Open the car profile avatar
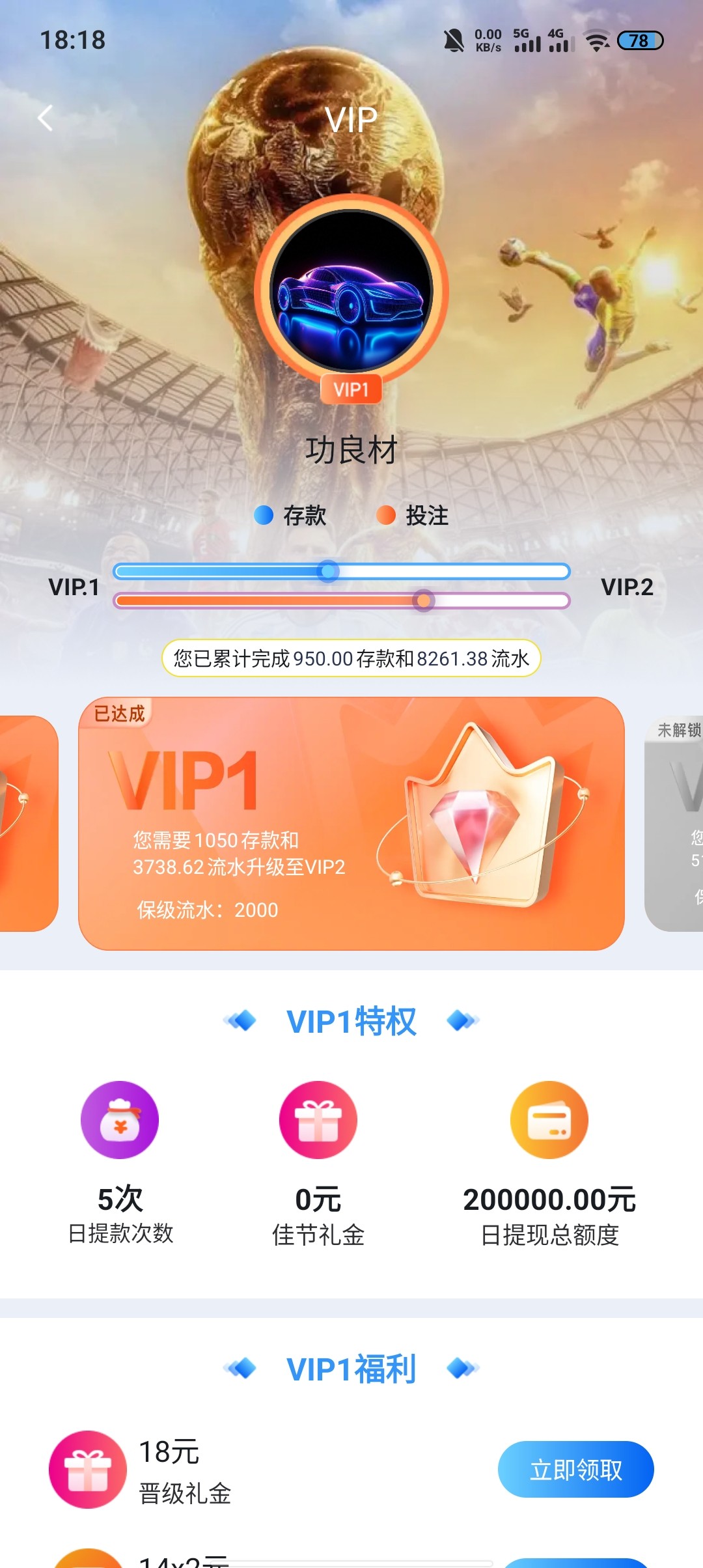 tap(351, 291)
